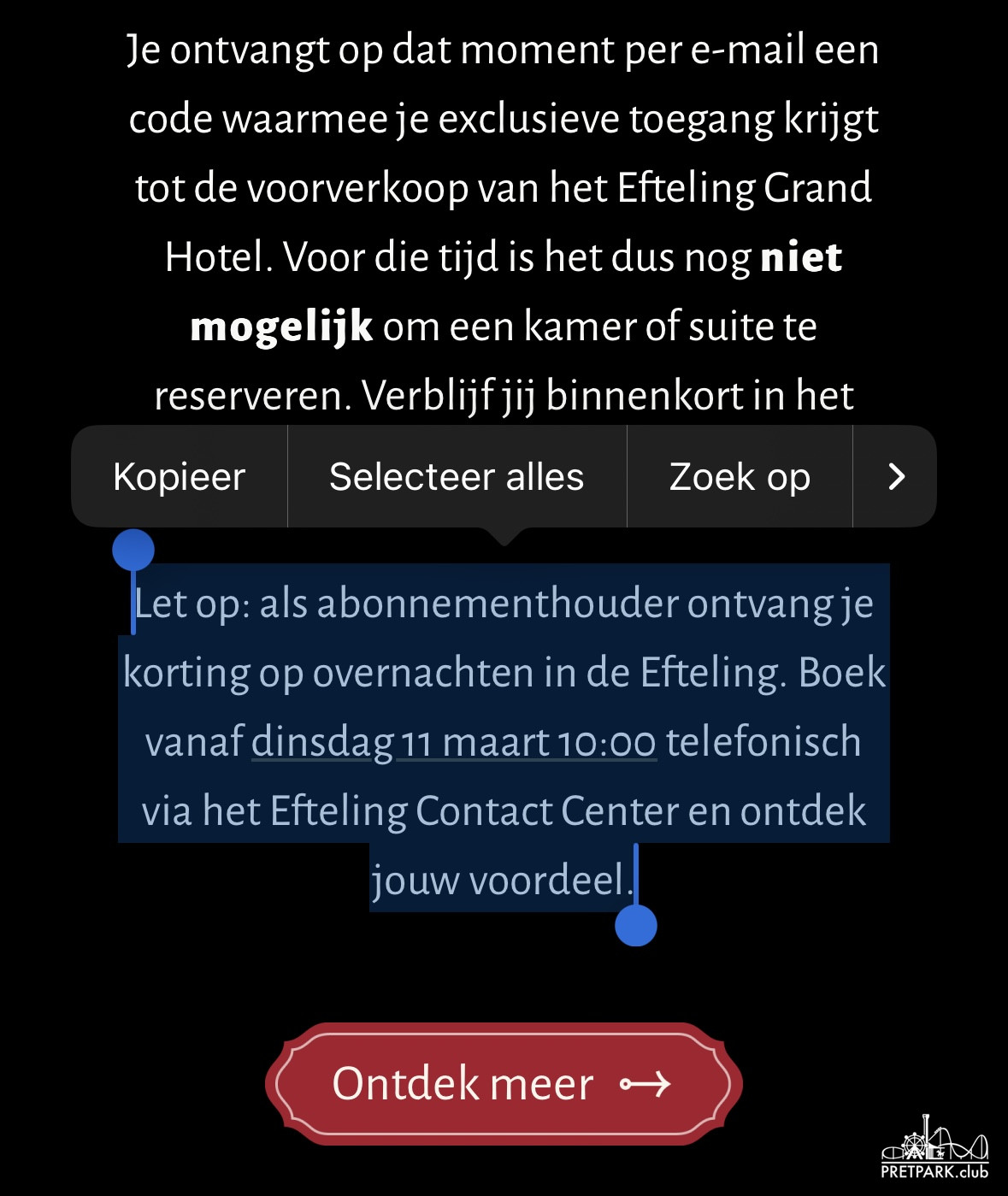Image resolution: width=1008 pixels, height=1196 pixels.
Task: Copy the selected text with Kopieer
Action: pyautogui.click(x=180, y=477)
